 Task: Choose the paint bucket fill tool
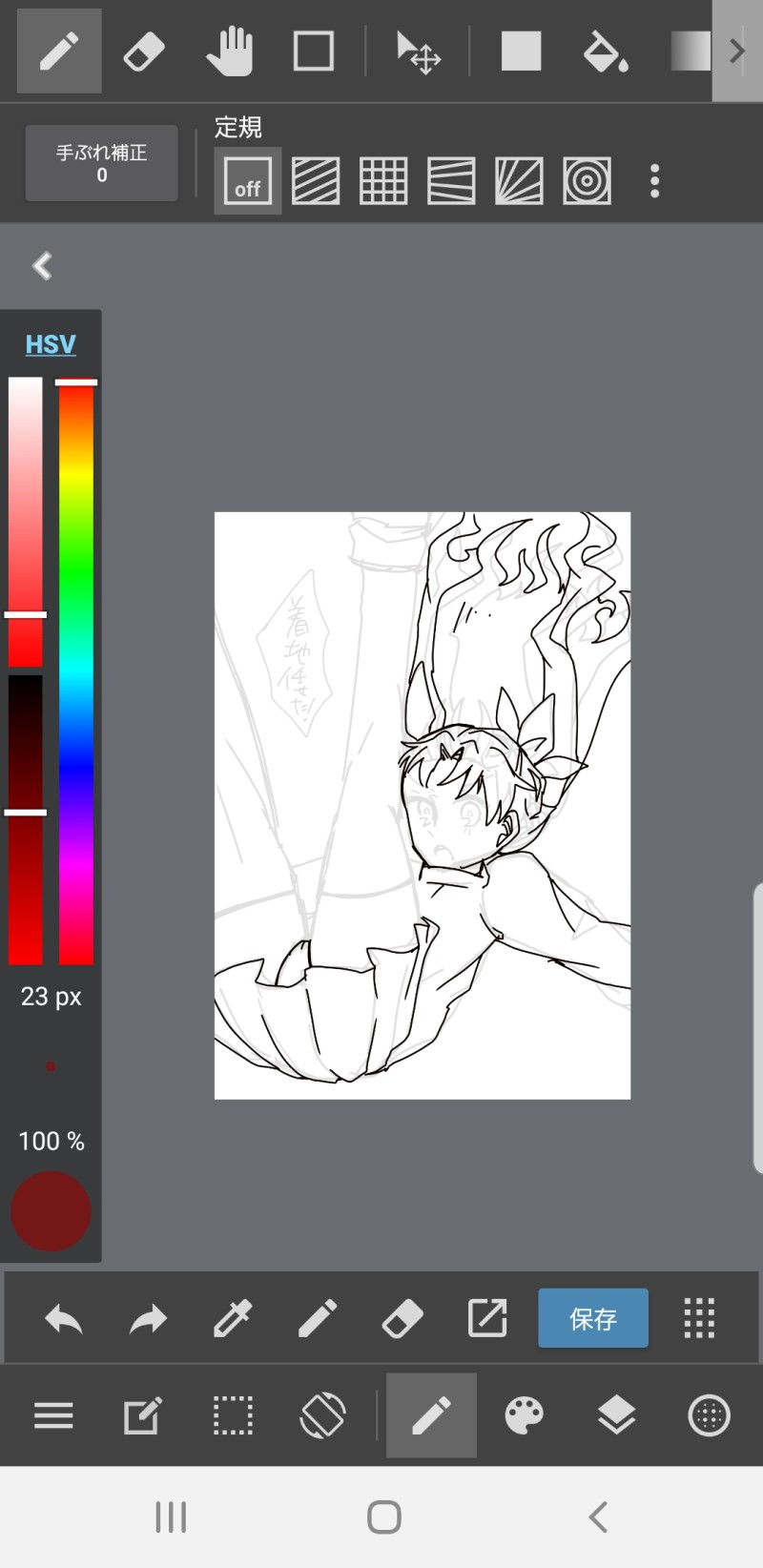(x=605, y=51)
